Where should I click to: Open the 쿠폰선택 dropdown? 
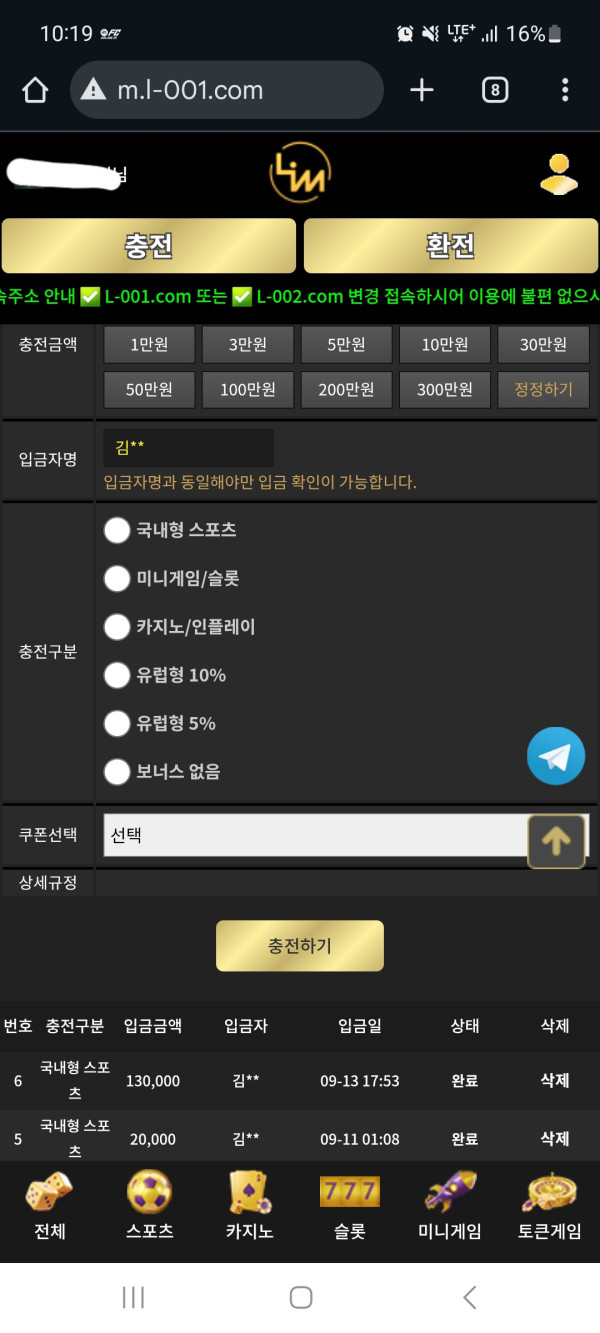[x=346, y=835]
